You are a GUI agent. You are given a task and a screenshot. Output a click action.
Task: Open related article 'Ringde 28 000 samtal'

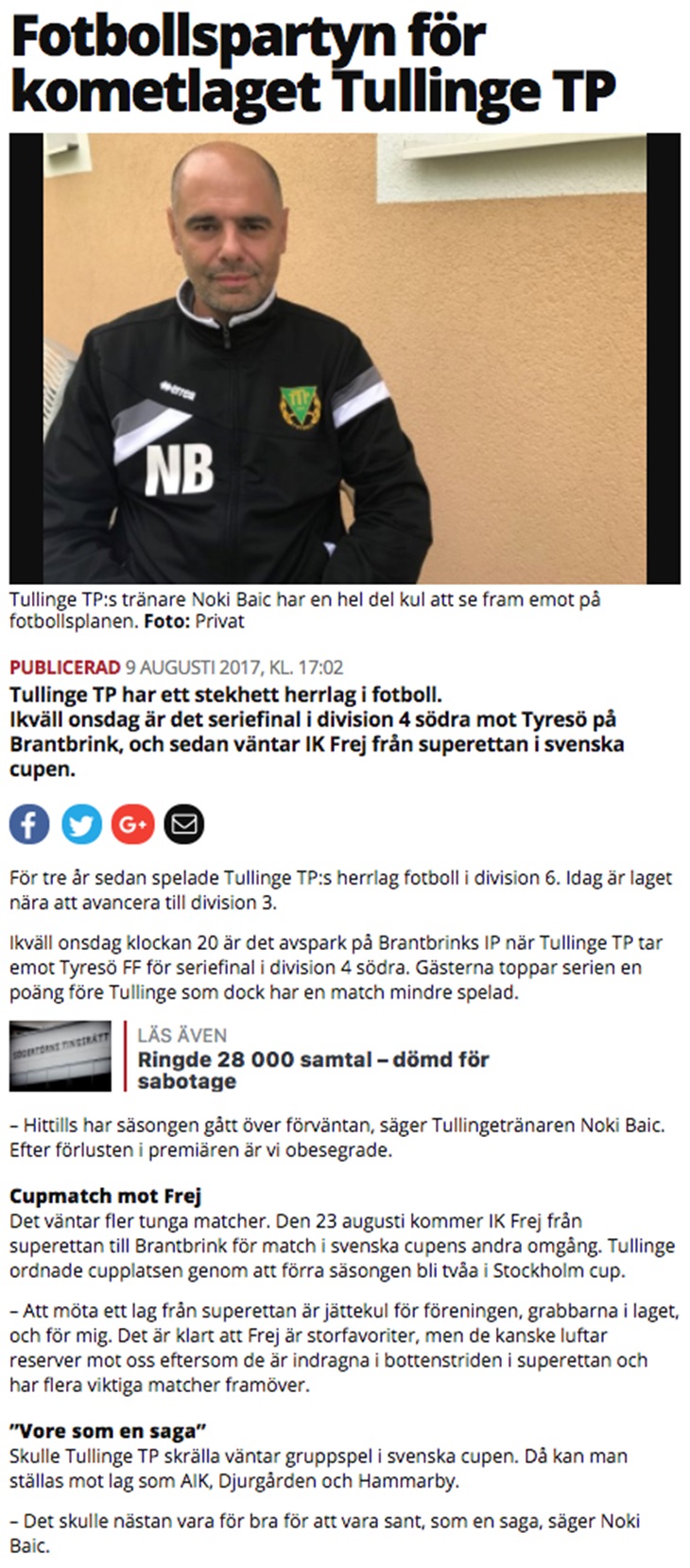pyautogui.click(x=313, y=1070)
